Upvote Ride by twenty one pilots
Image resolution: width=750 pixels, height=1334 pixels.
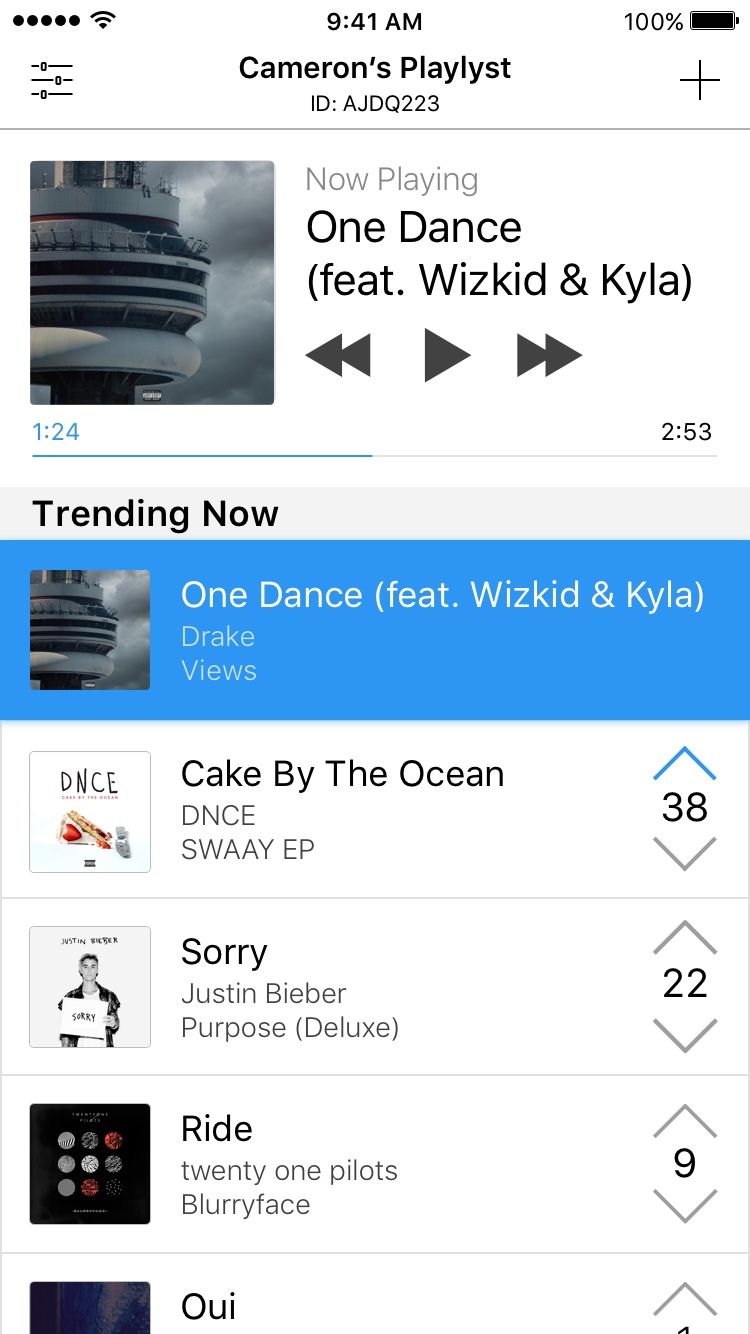pyautogui.click(x=685, y=1121)
